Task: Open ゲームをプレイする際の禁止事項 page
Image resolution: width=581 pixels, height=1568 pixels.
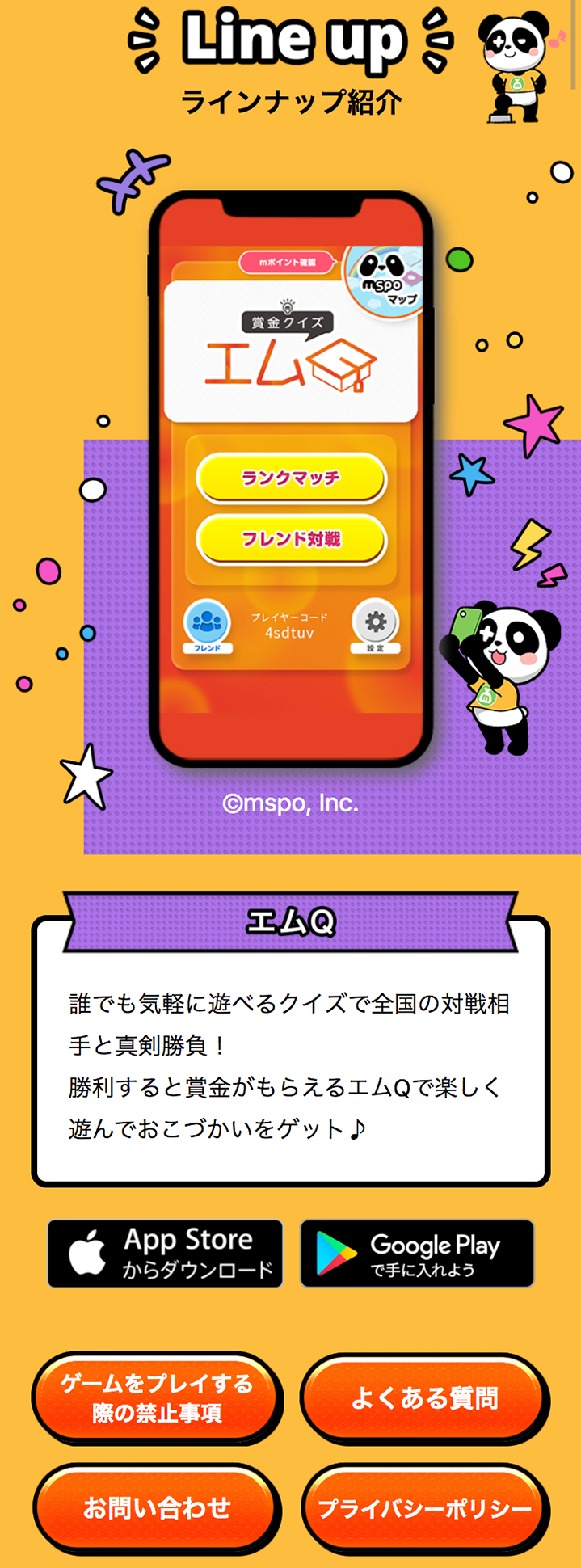Action: pyautogui.click(x=157, y=1397)
